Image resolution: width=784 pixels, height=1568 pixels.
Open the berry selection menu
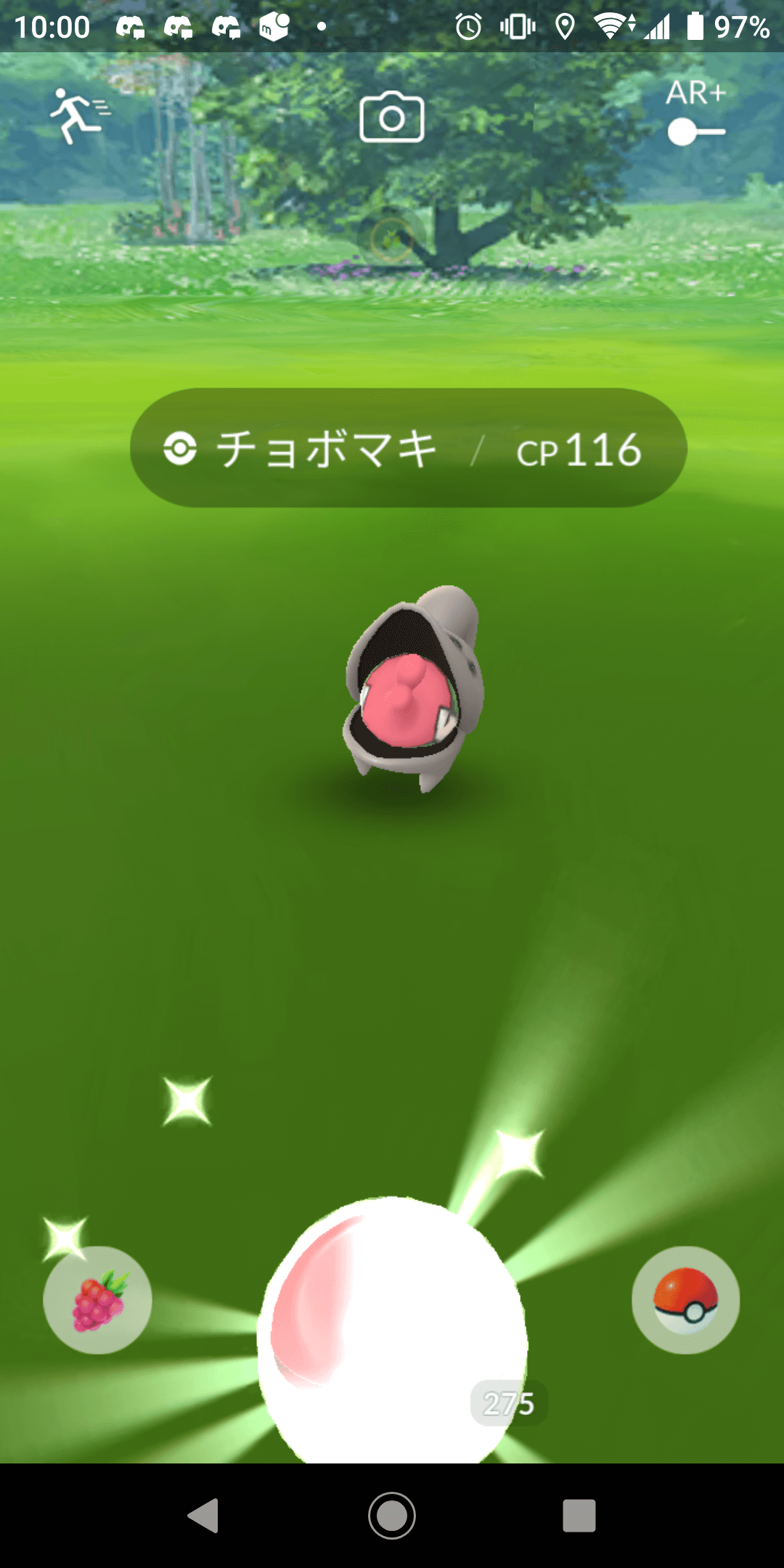coord(98,1300)
